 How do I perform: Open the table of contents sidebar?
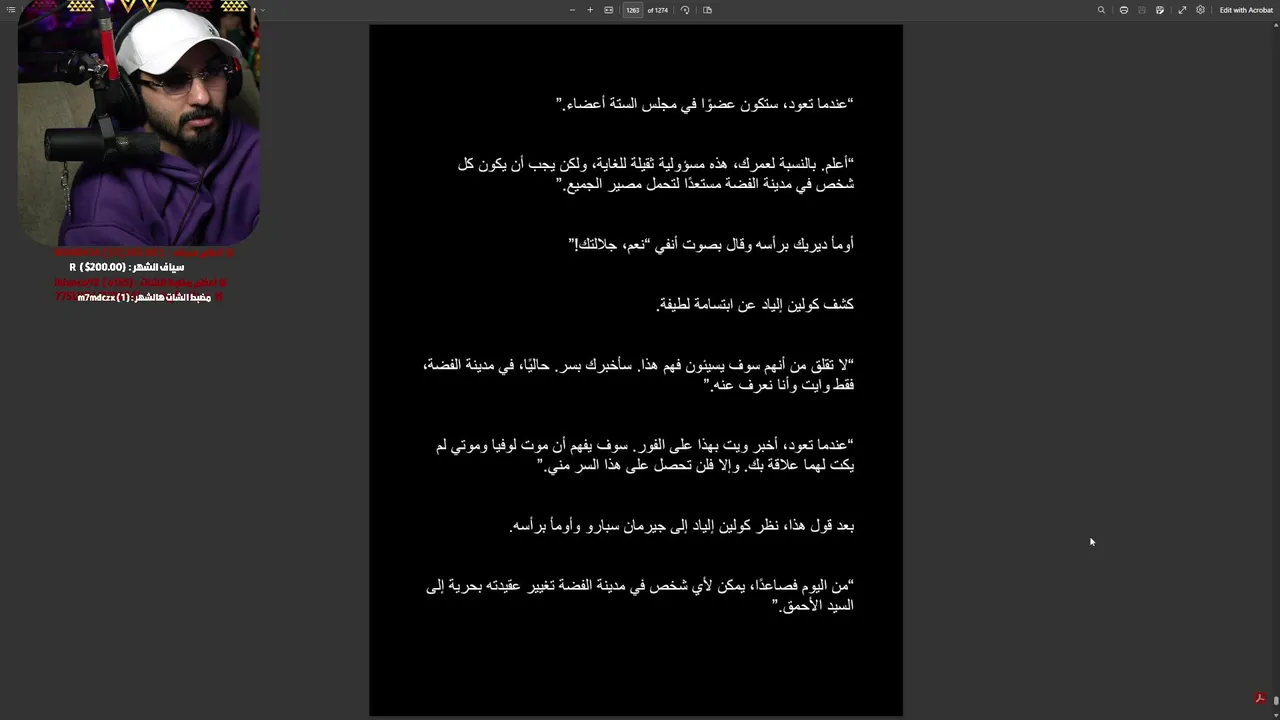11,10
